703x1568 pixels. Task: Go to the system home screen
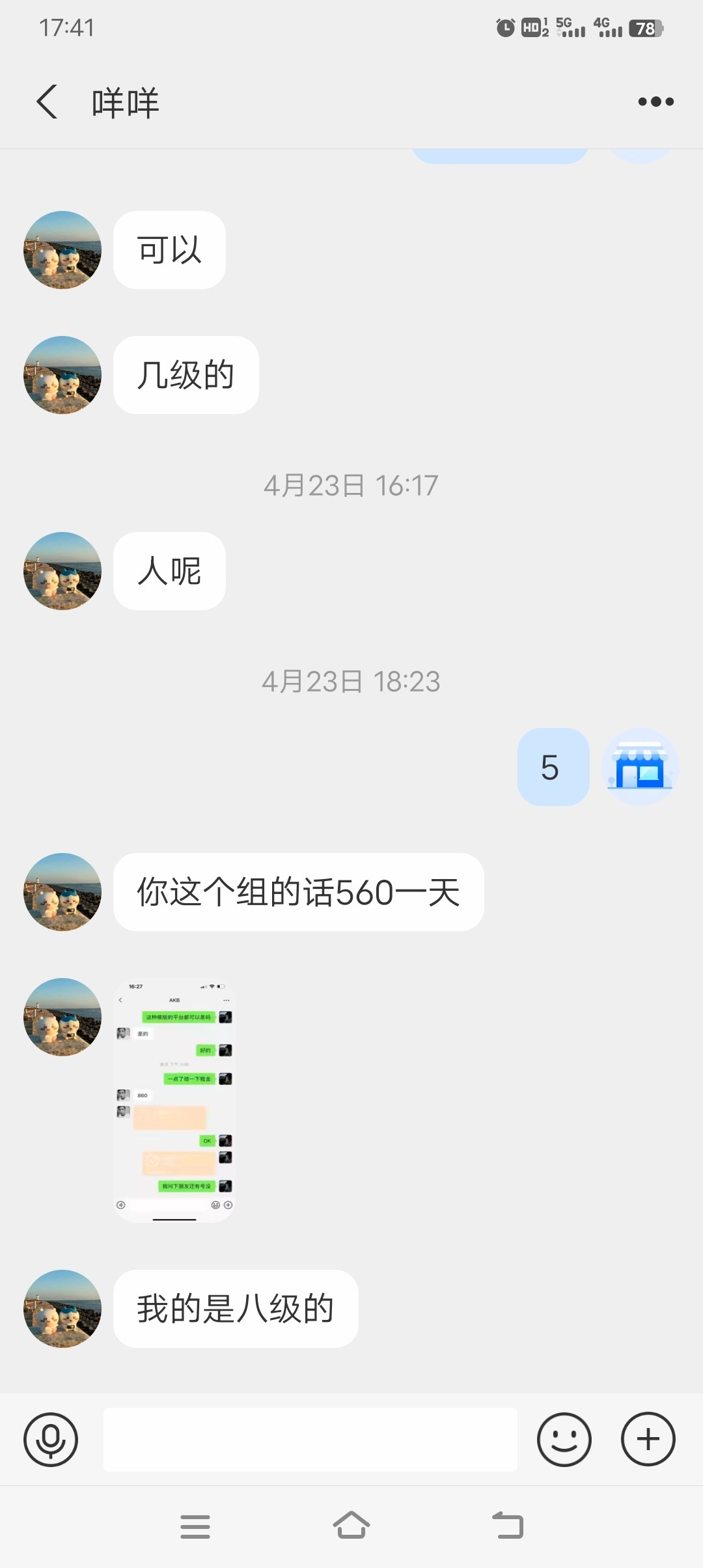pyautogui.click(x=351, y=1526)
